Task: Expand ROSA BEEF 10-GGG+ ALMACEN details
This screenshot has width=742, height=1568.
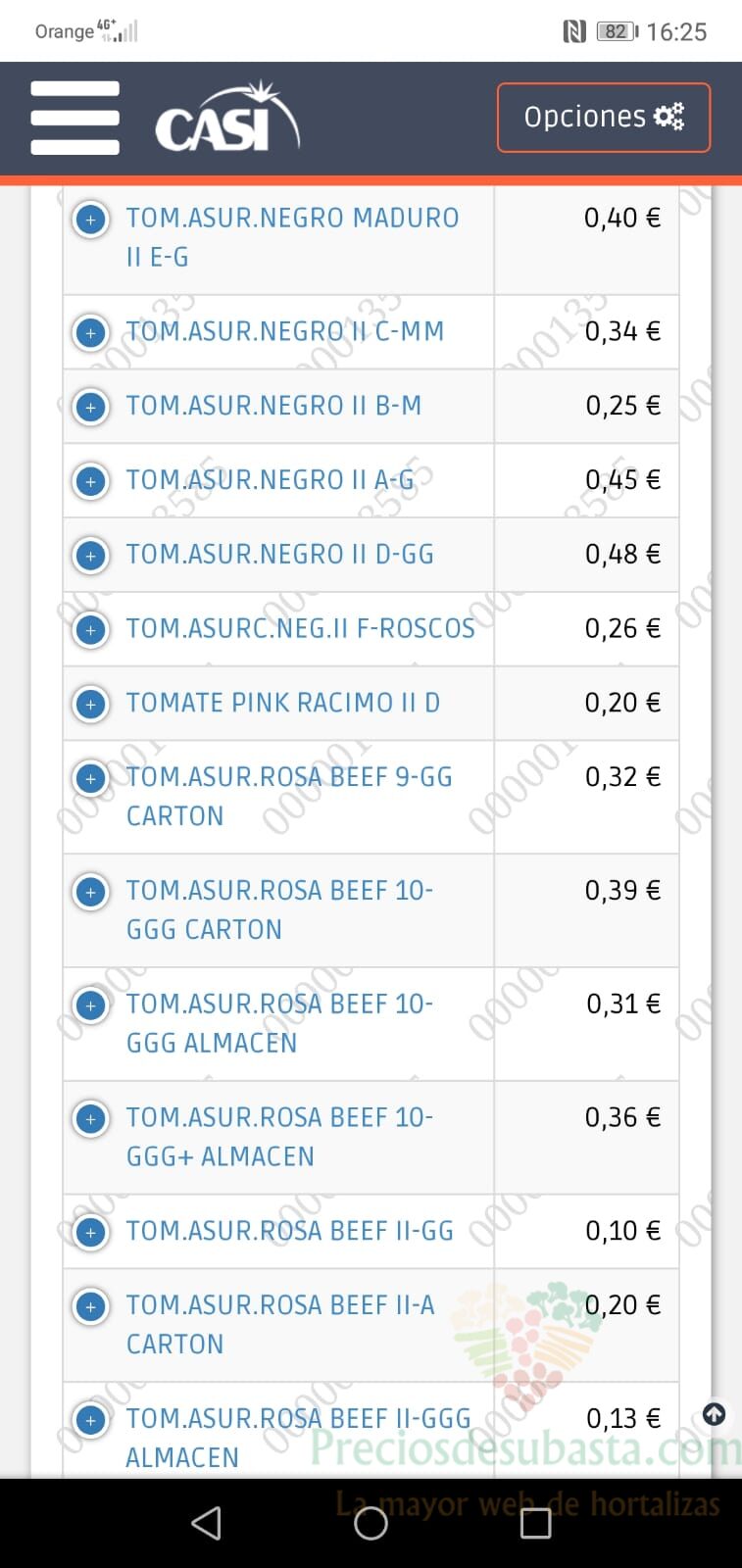Action: pos(91,1119)
